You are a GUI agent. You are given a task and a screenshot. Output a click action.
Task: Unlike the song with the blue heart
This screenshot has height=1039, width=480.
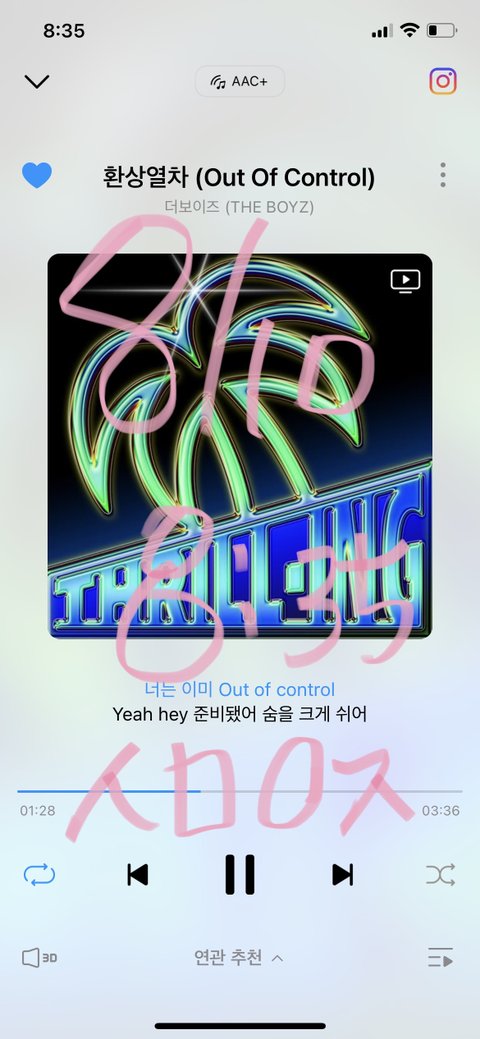point(36,176)
